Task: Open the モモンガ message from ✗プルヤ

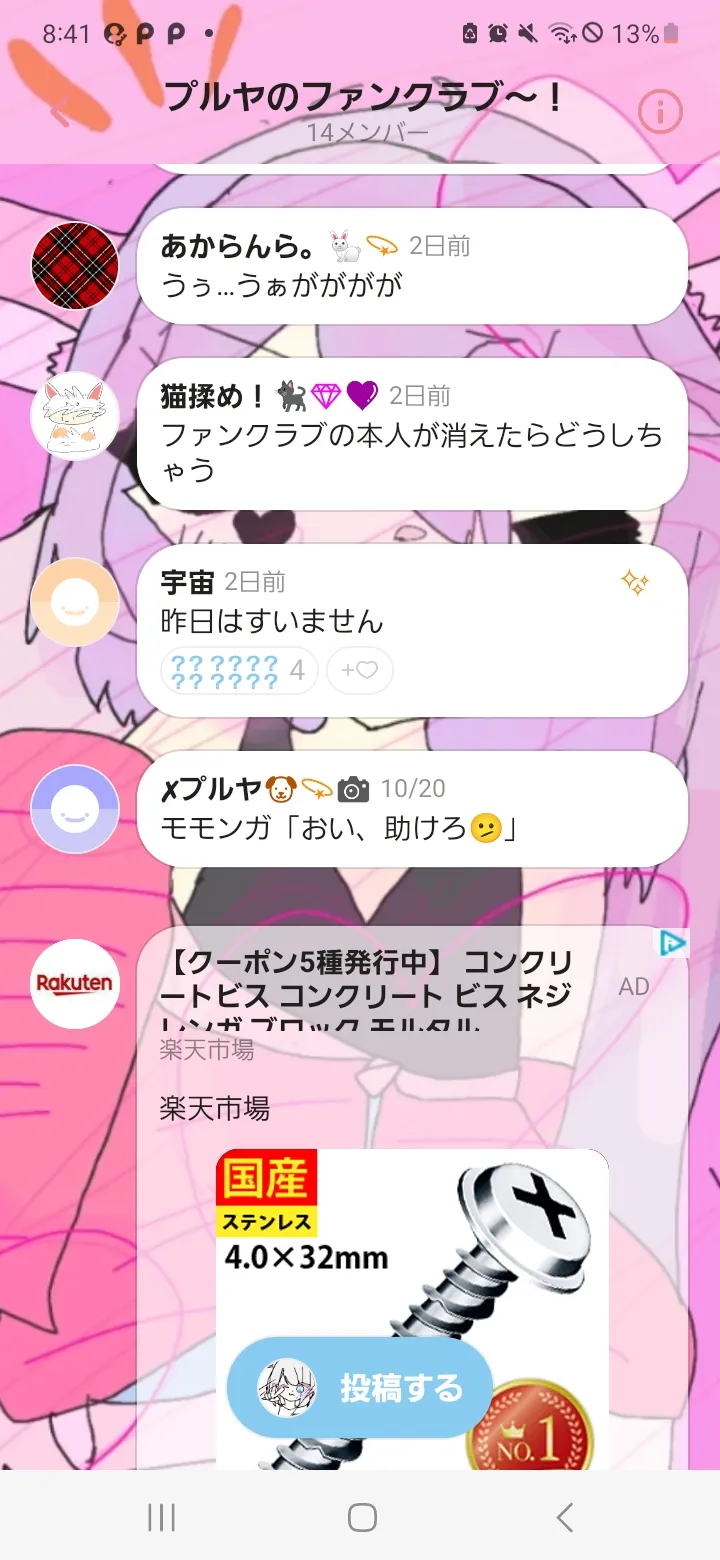Action: (412, 809)
